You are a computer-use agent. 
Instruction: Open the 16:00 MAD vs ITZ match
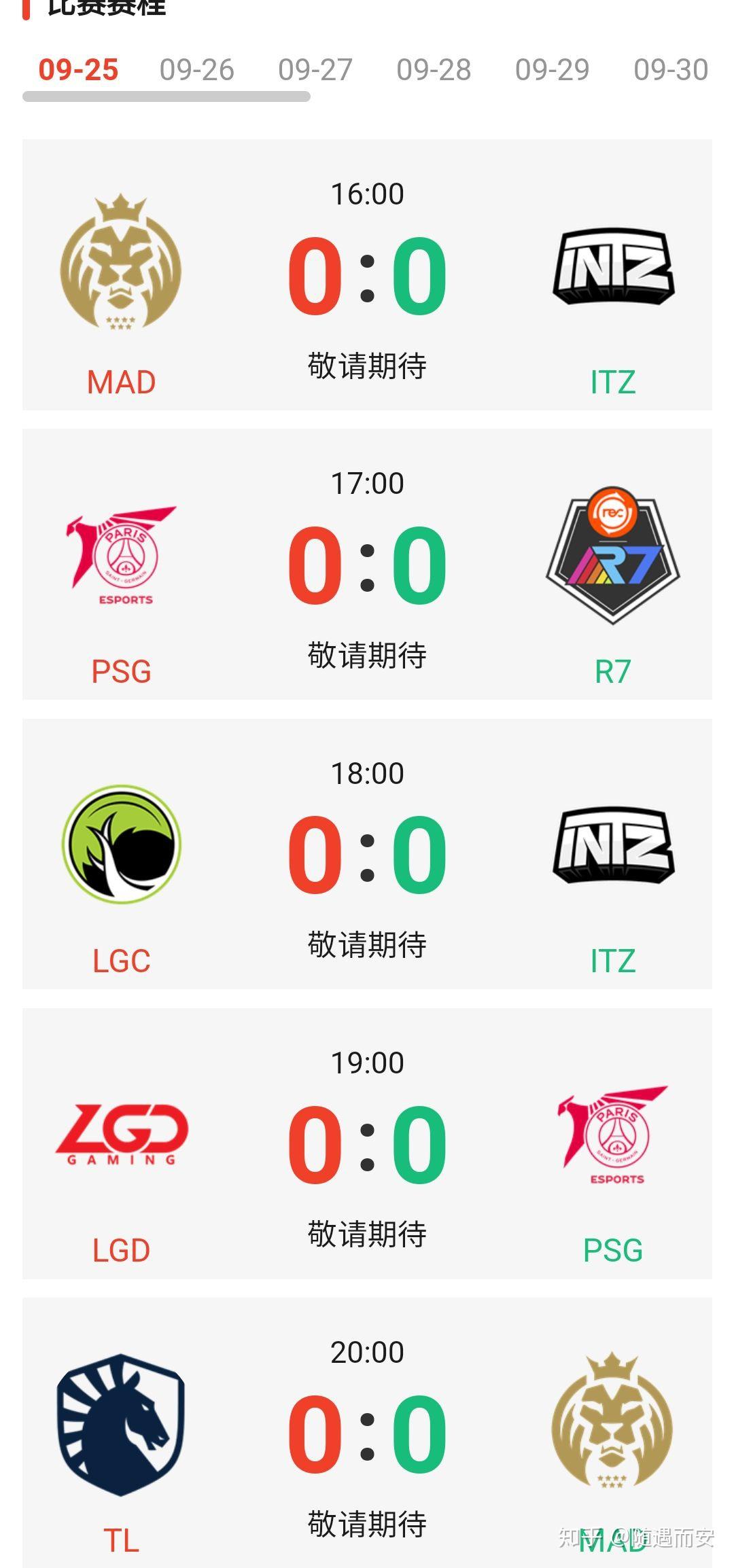(x=367, y=274)
